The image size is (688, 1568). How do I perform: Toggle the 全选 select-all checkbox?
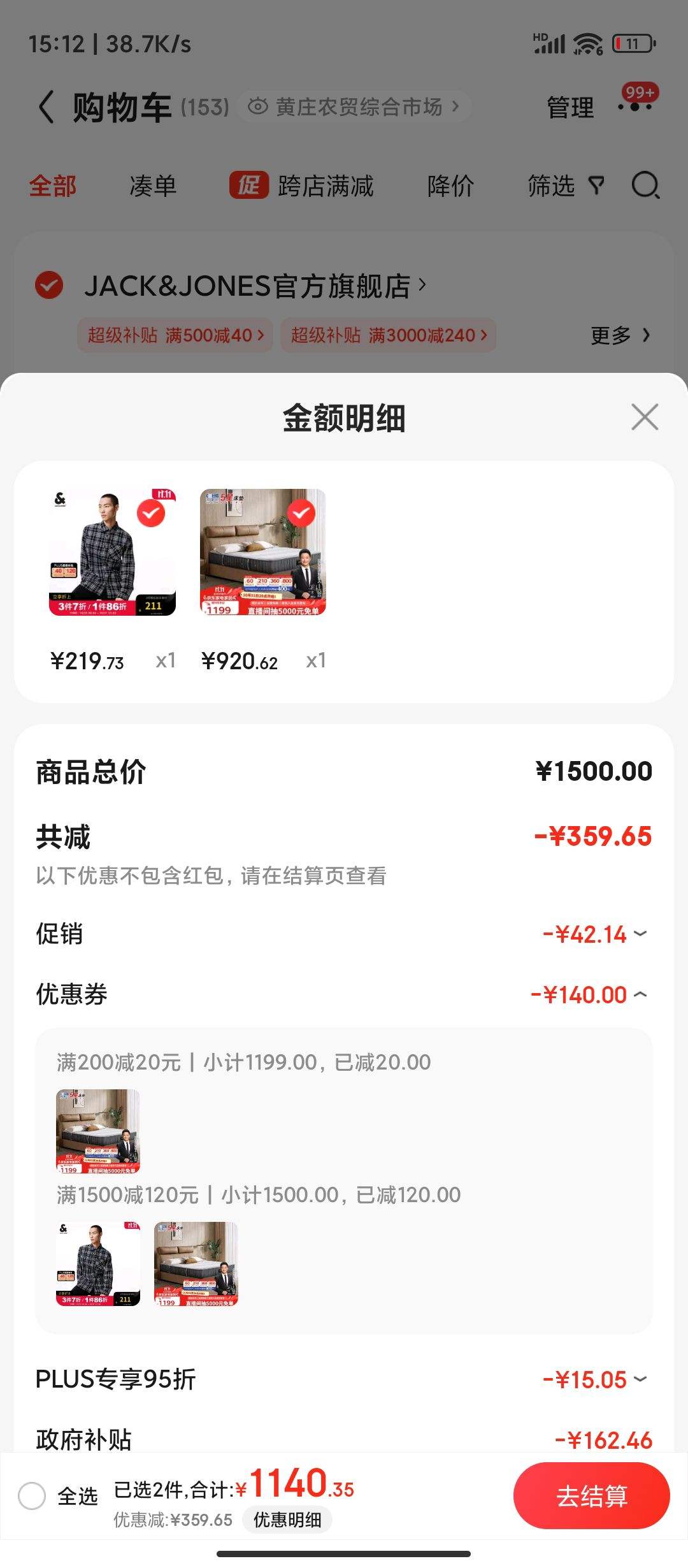point(32,1495)
